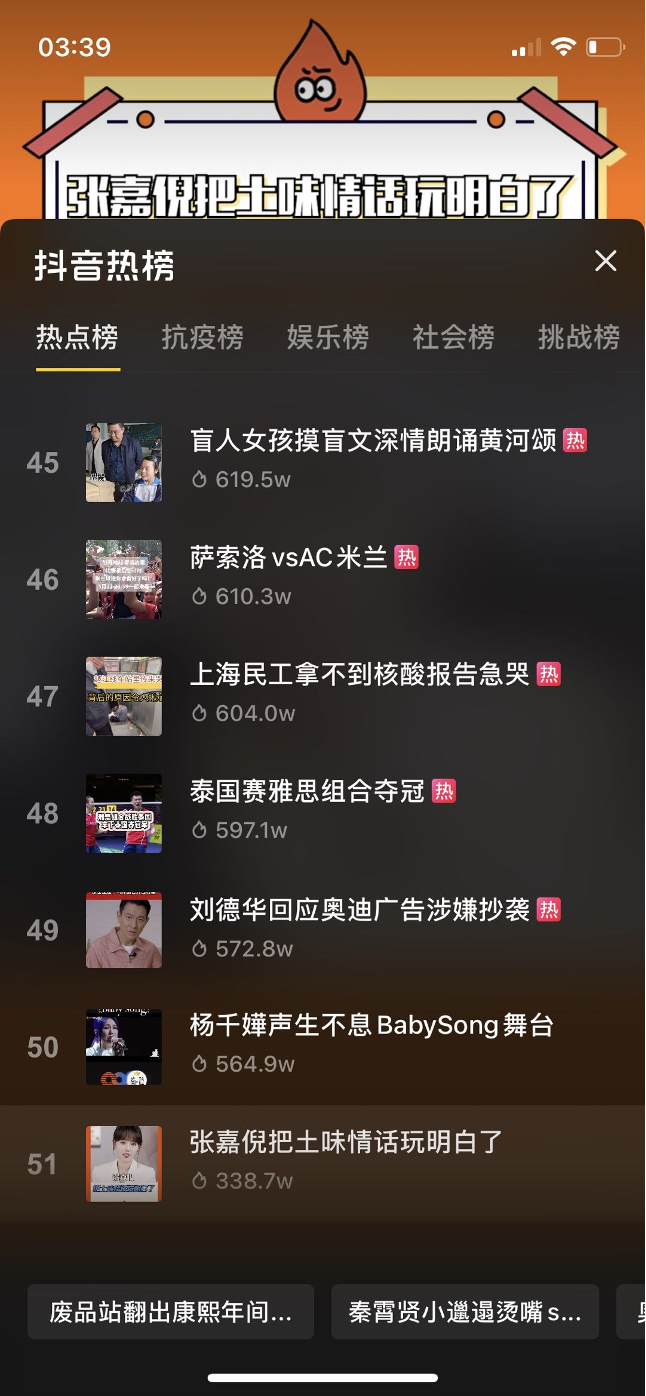Open 杨千嬅声生不息BabySong舞台 entry
This screenshot has width=646, height=1396.
(371, 1026)
